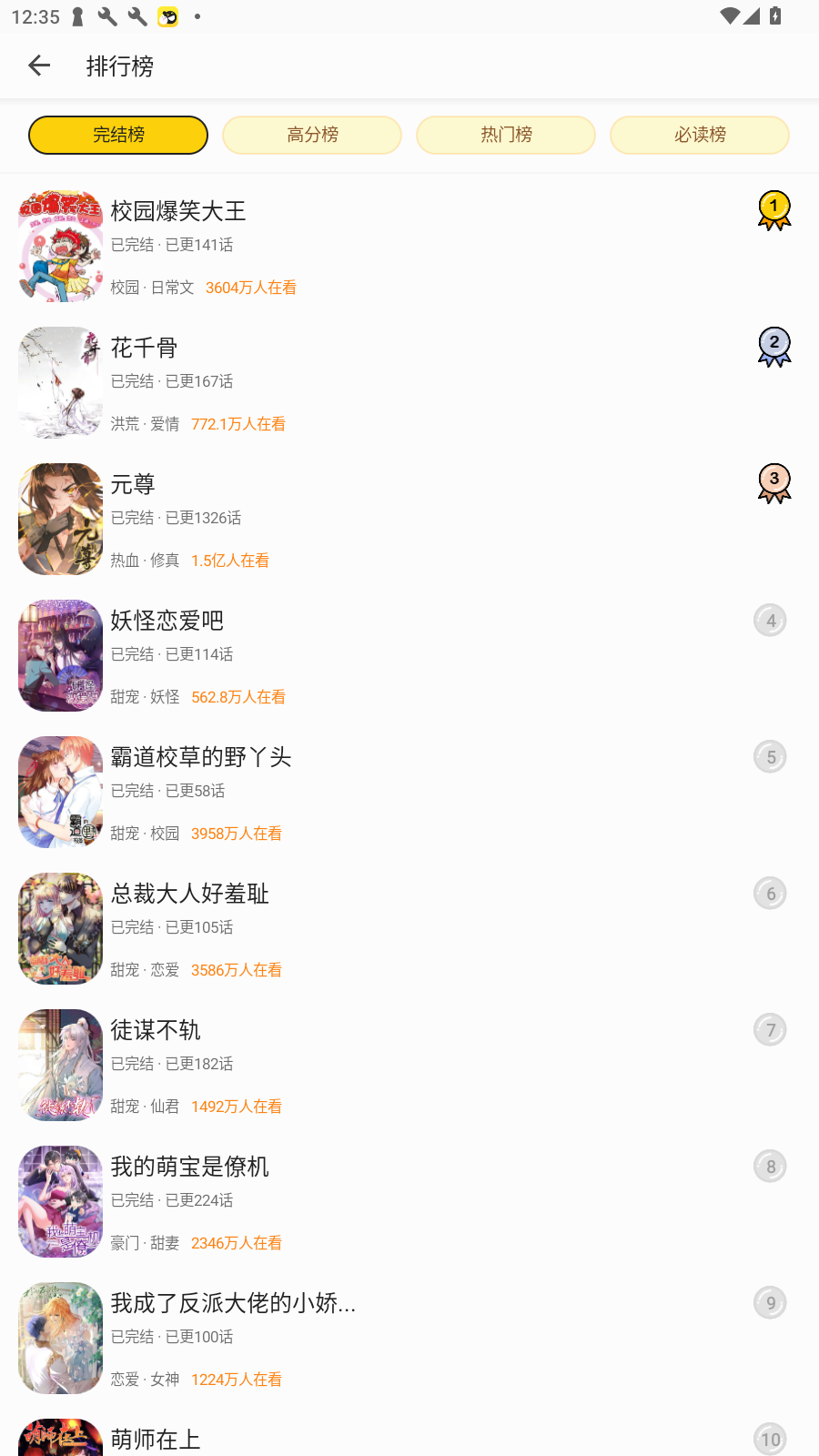Switch to the 热门榜 tab
Image resolution: width=819 pixels, height=1456 pixels.
[x=506, y=135]
